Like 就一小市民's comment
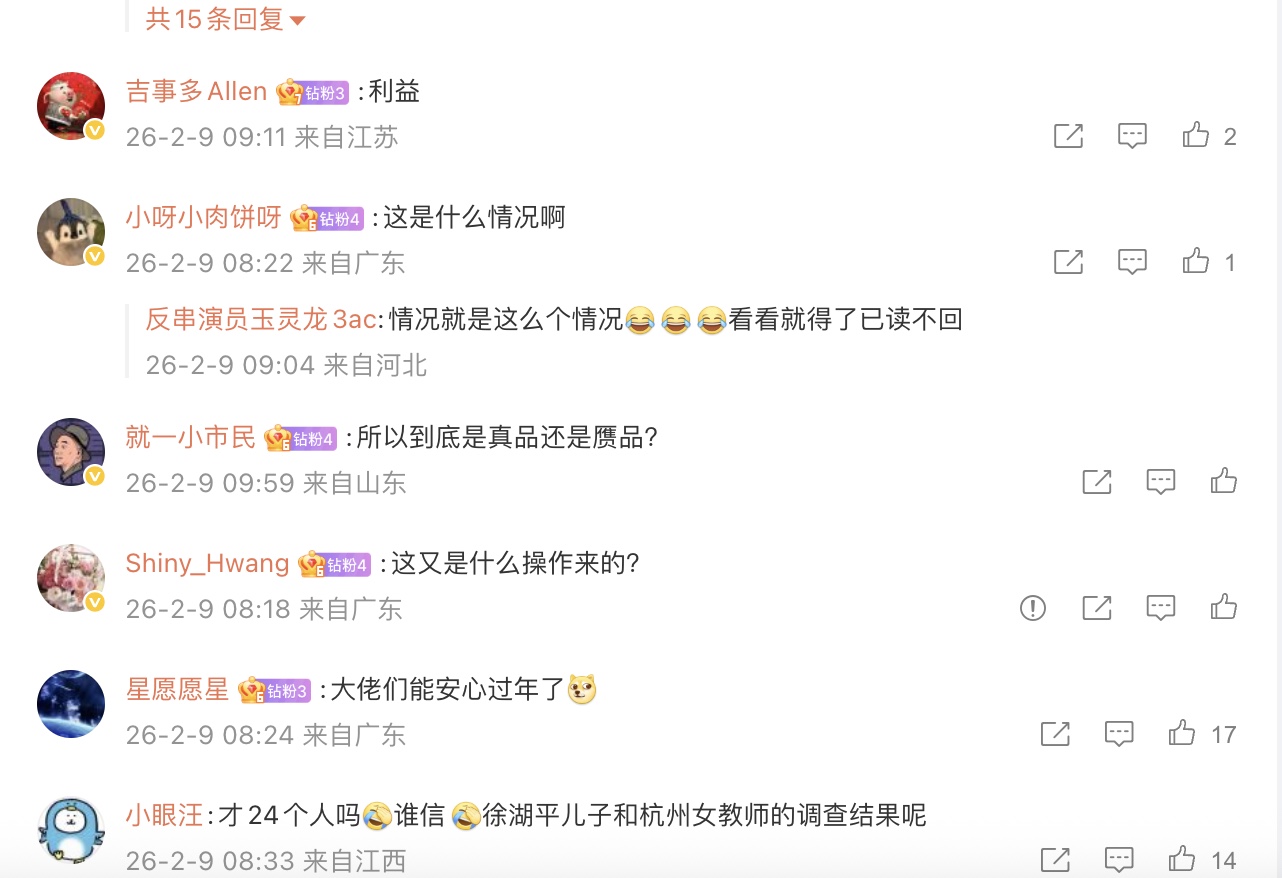 [x=1224, y=482]
